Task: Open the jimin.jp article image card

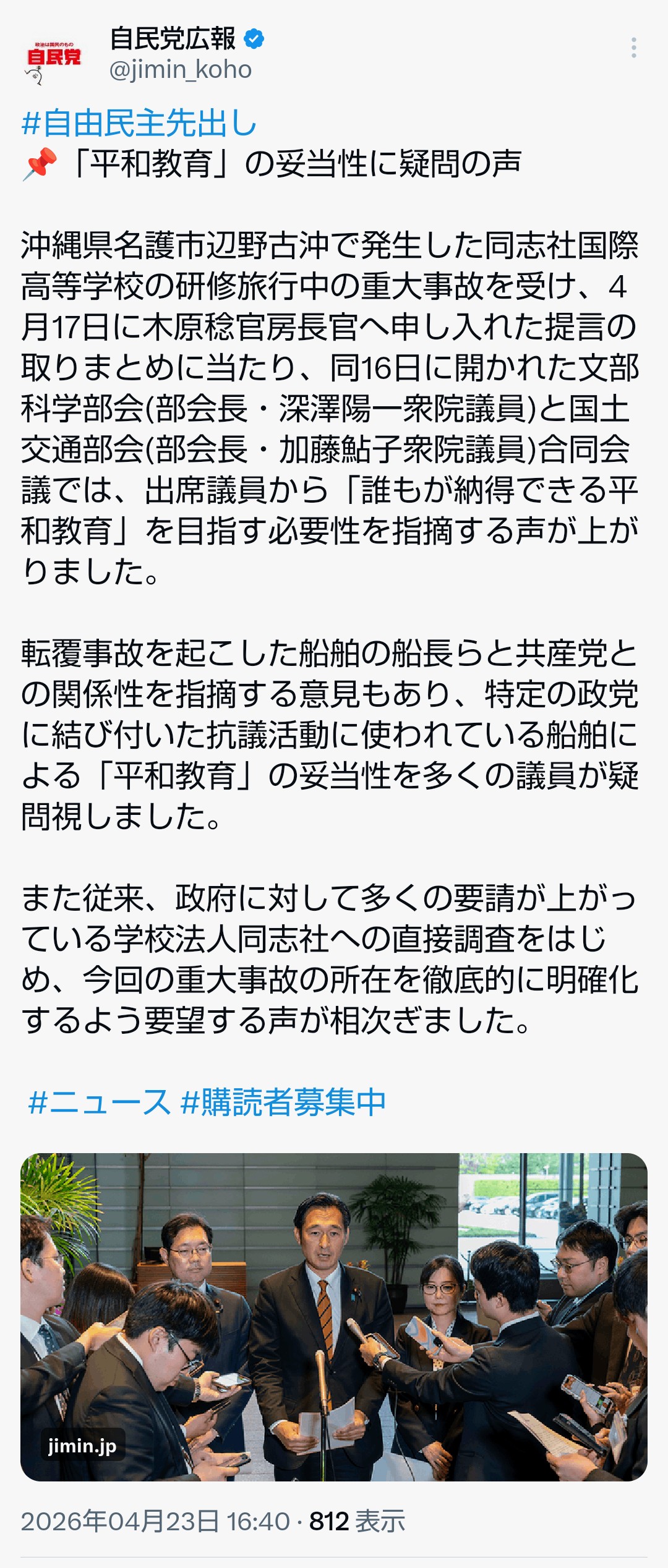Action: [x=334, y=1316]
